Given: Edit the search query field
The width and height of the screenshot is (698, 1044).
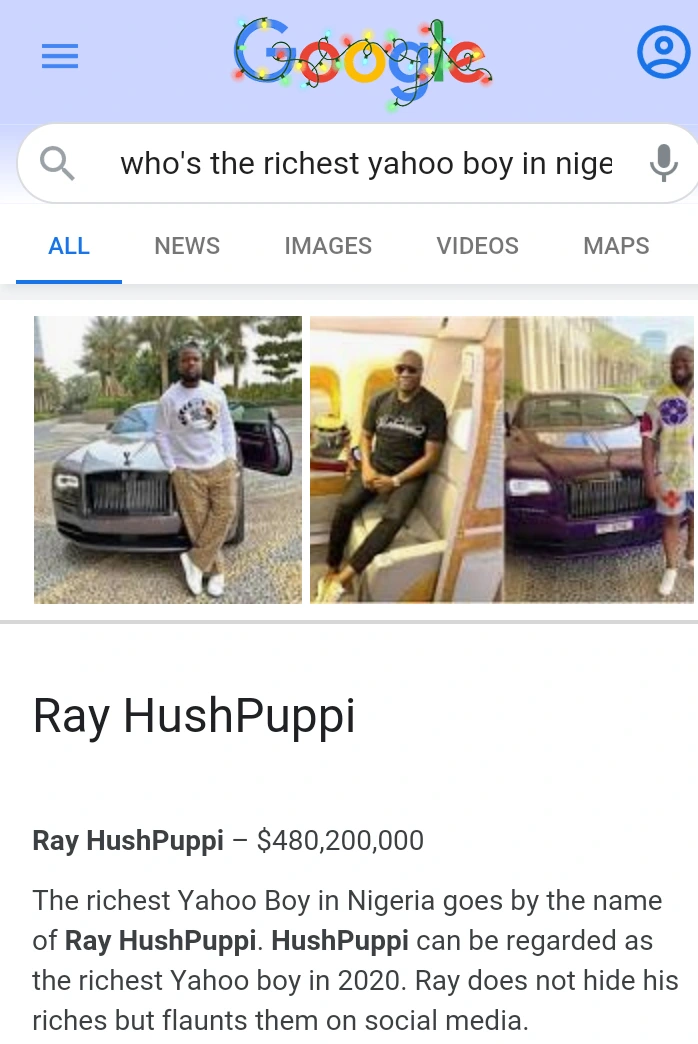Looking at the screenshot, I should coord(366,162).
